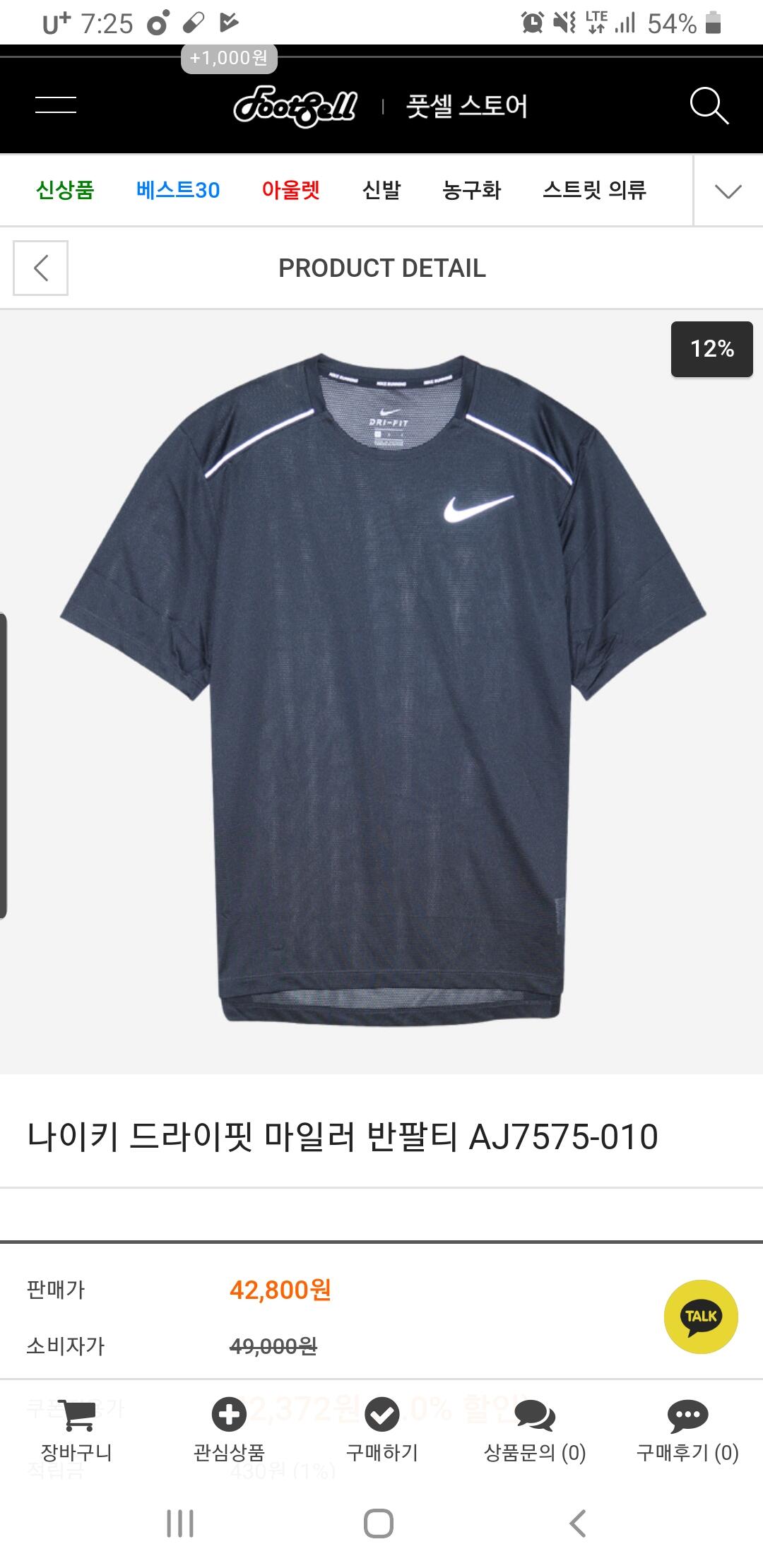The width and height of the screenshot is (763, 1568).
Task: Open the 베스트30 tab
Action: click(178, 190)
